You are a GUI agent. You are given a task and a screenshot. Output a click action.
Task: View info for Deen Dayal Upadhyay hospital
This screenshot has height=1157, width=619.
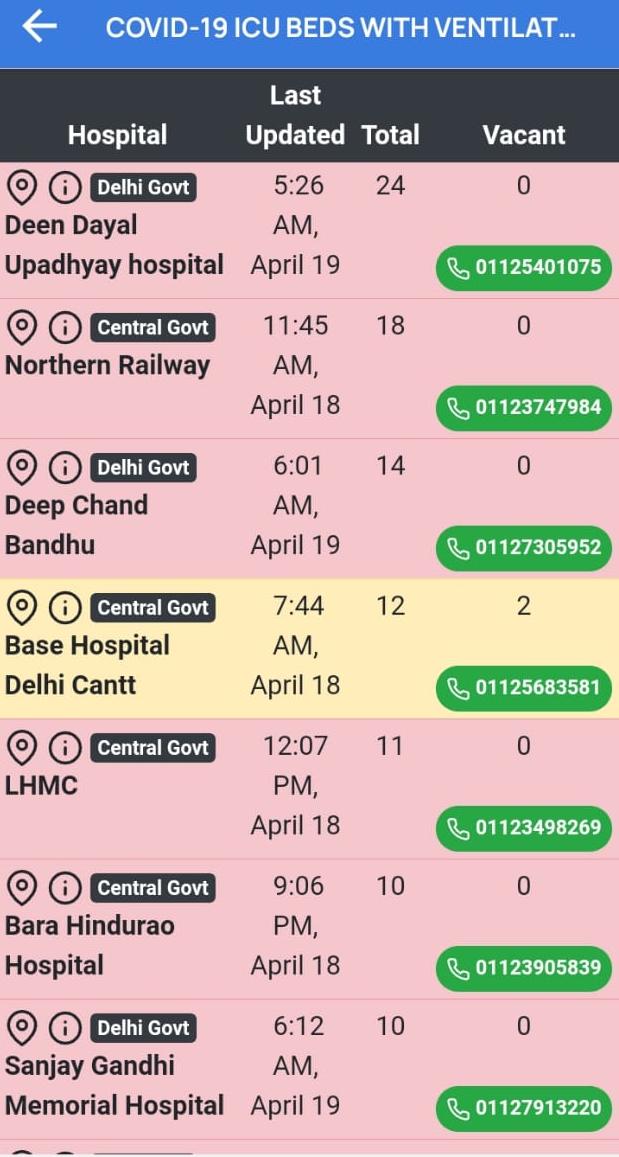(x=65, y=187)
